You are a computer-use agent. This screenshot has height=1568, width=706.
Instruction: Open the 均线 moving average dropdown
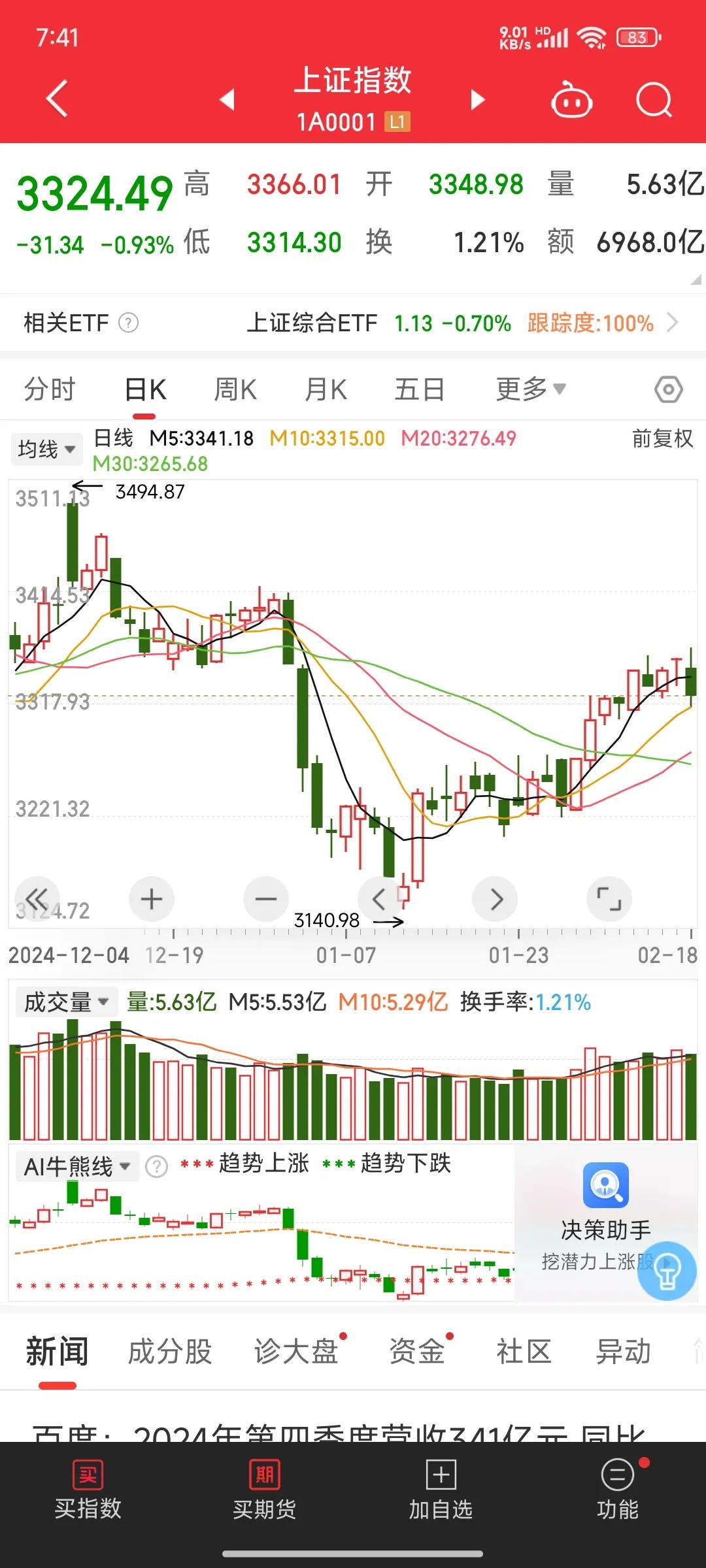[45, 449]
